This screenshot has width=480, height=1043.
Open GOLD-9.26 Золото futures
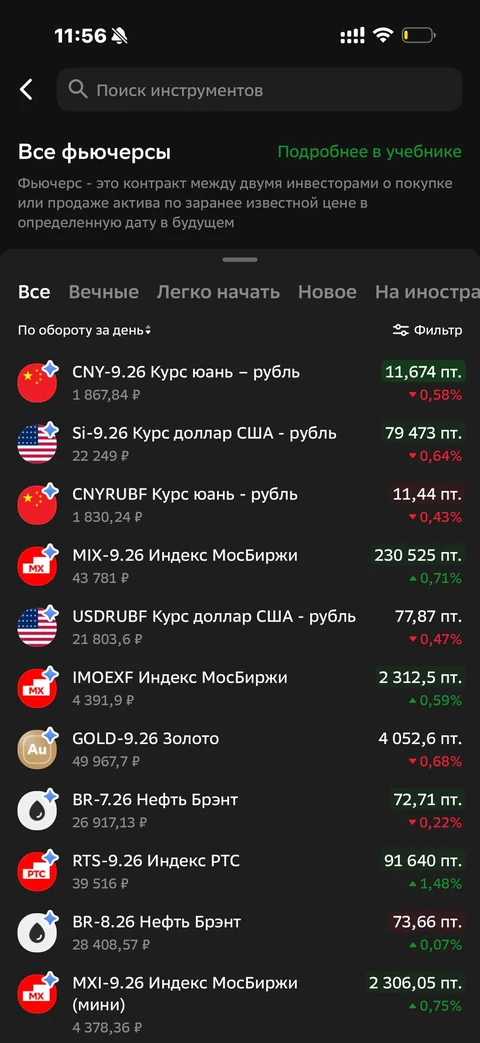pyautogui.click(x=240, y=750)
